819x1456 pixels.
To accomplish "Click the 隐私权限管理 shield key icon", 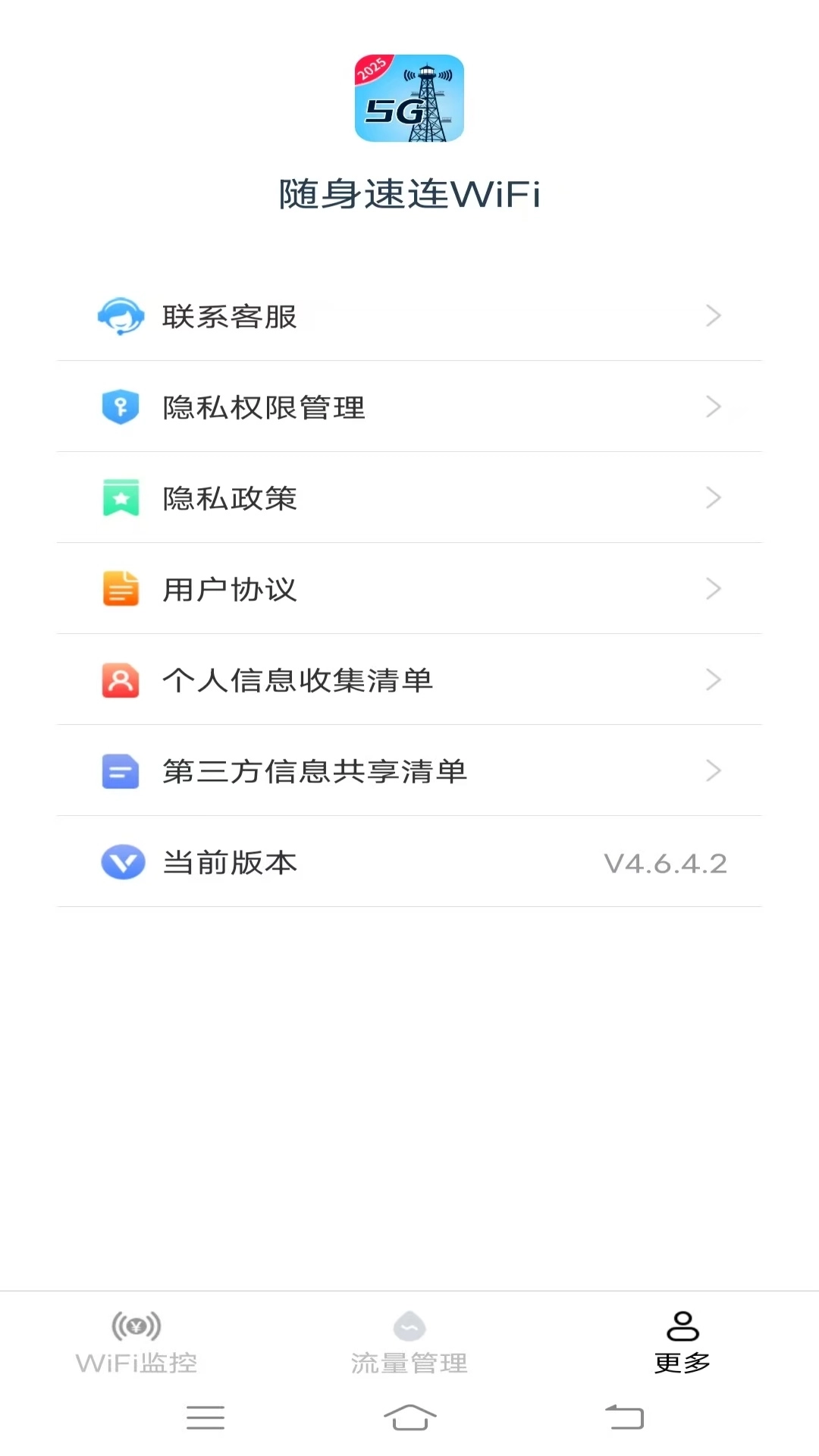I will (121, 406).
